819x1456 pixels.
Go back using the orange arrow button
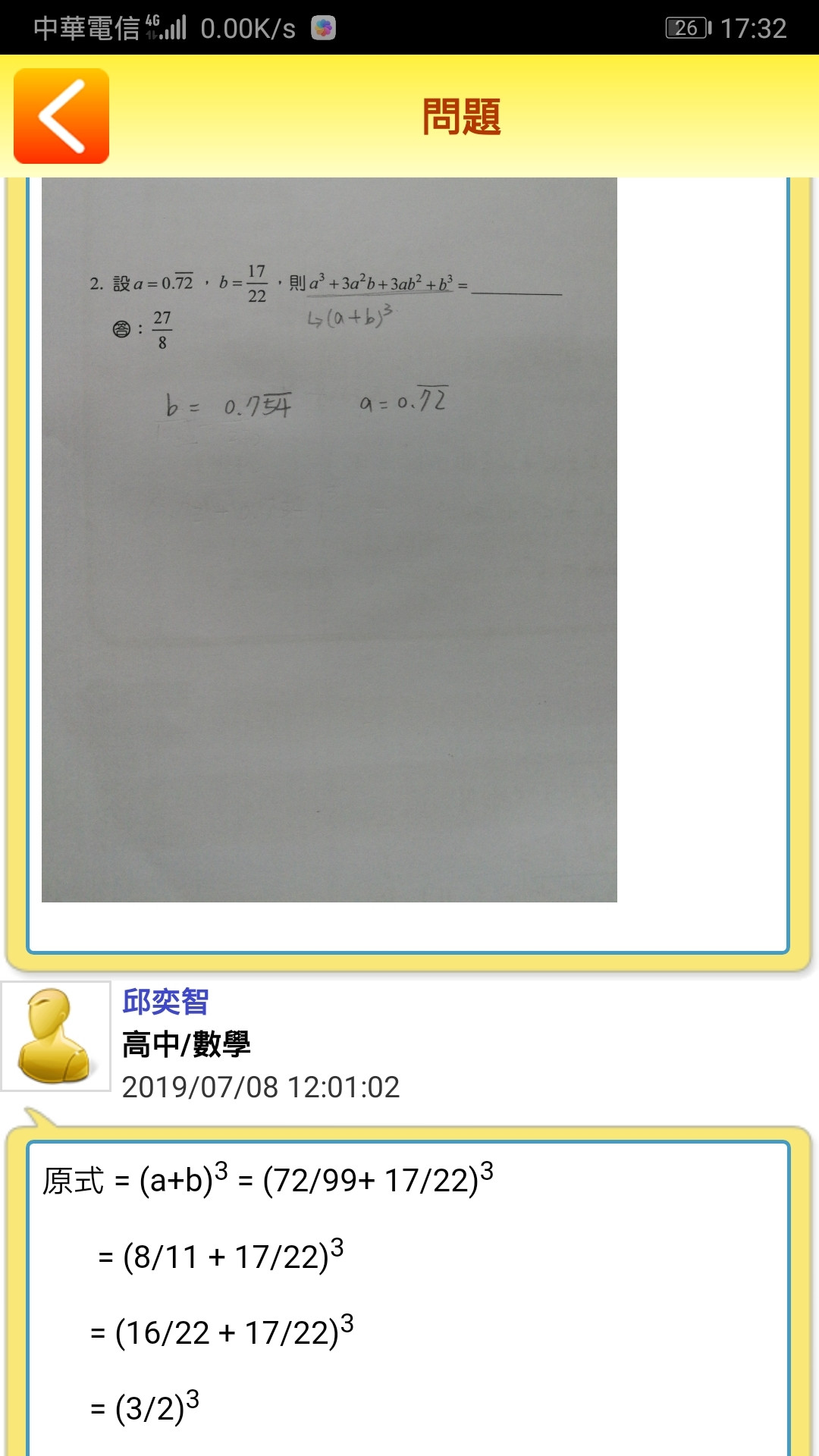click(61, 116)
